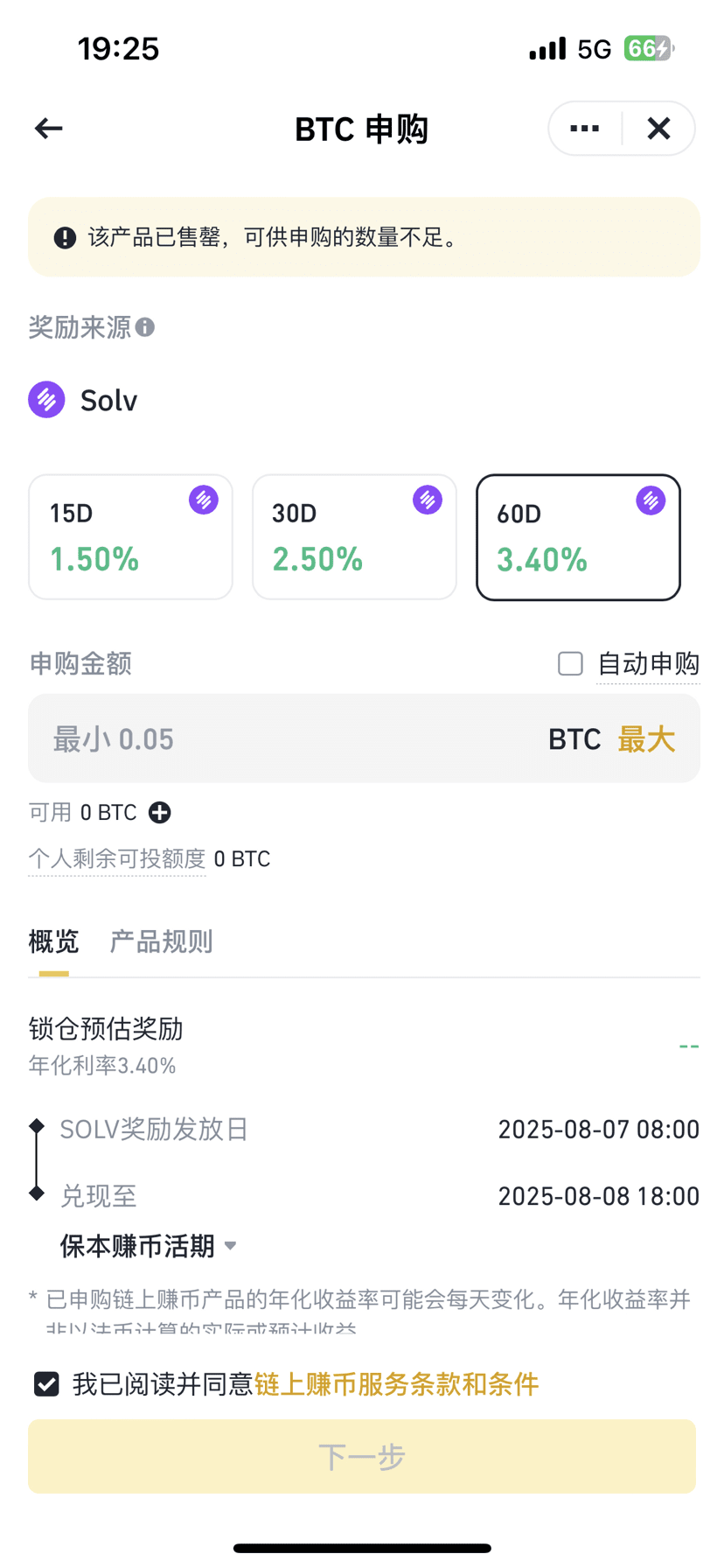
Task: Select the 15D 1.50% term
Action: tap(130, 537)
